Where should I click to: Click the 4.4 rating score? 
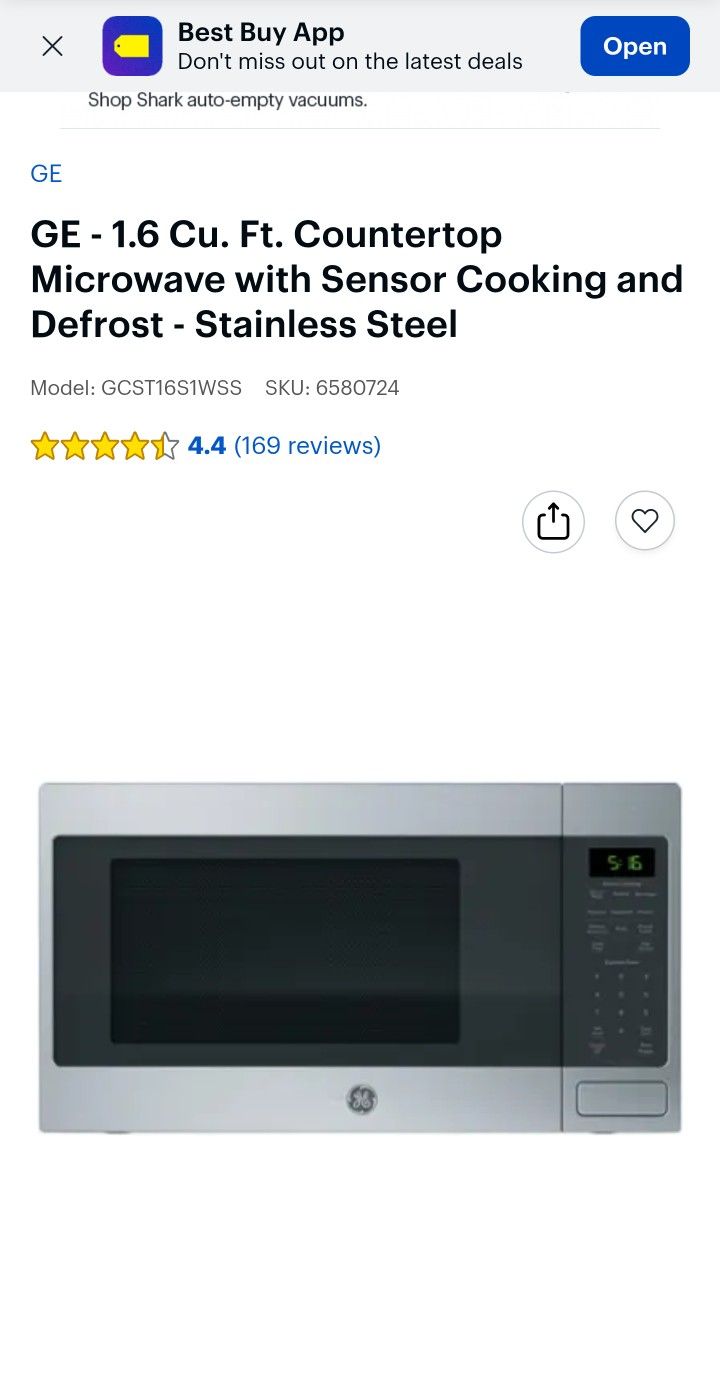point(205,445)
